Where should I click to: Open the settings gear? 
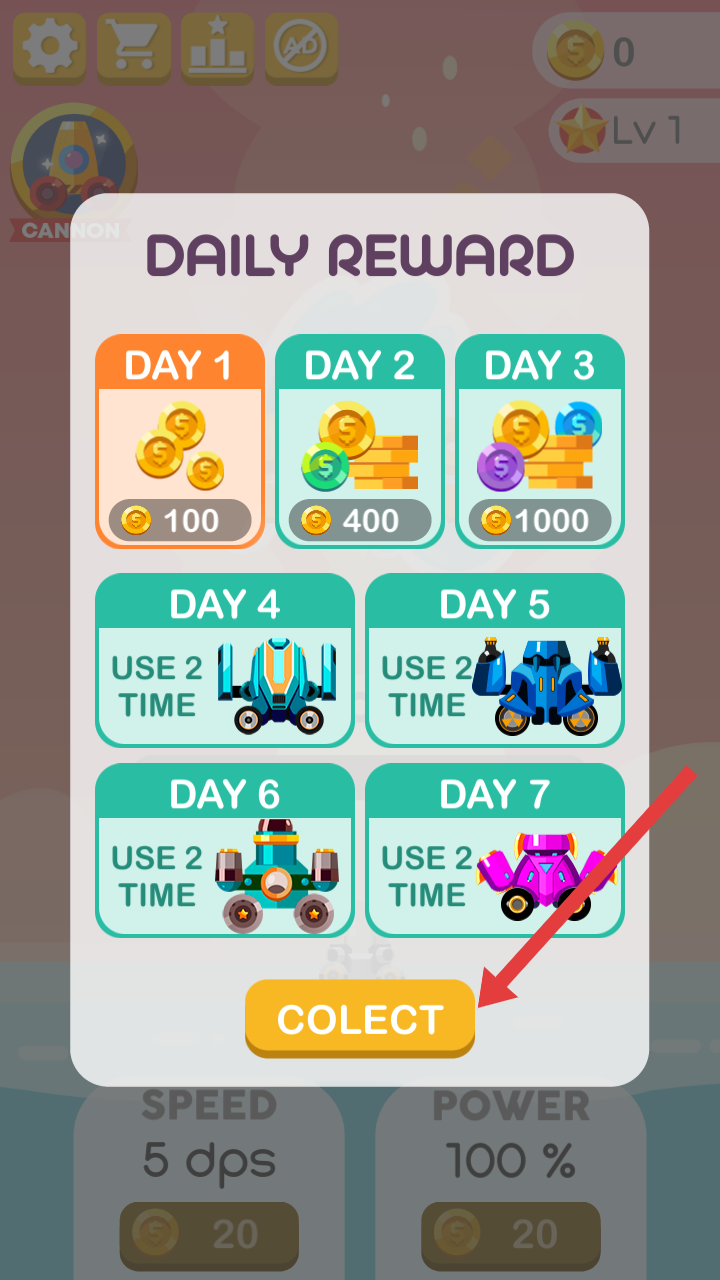click(x=49, y=47)
